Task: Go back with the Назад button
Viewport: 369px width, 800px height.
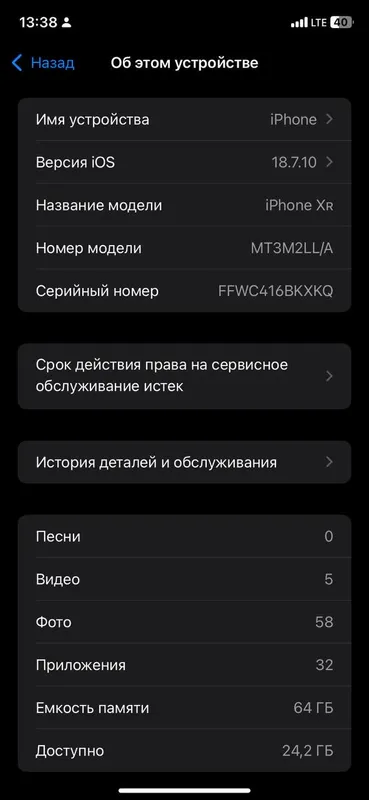Action: [x=43, y=63]
